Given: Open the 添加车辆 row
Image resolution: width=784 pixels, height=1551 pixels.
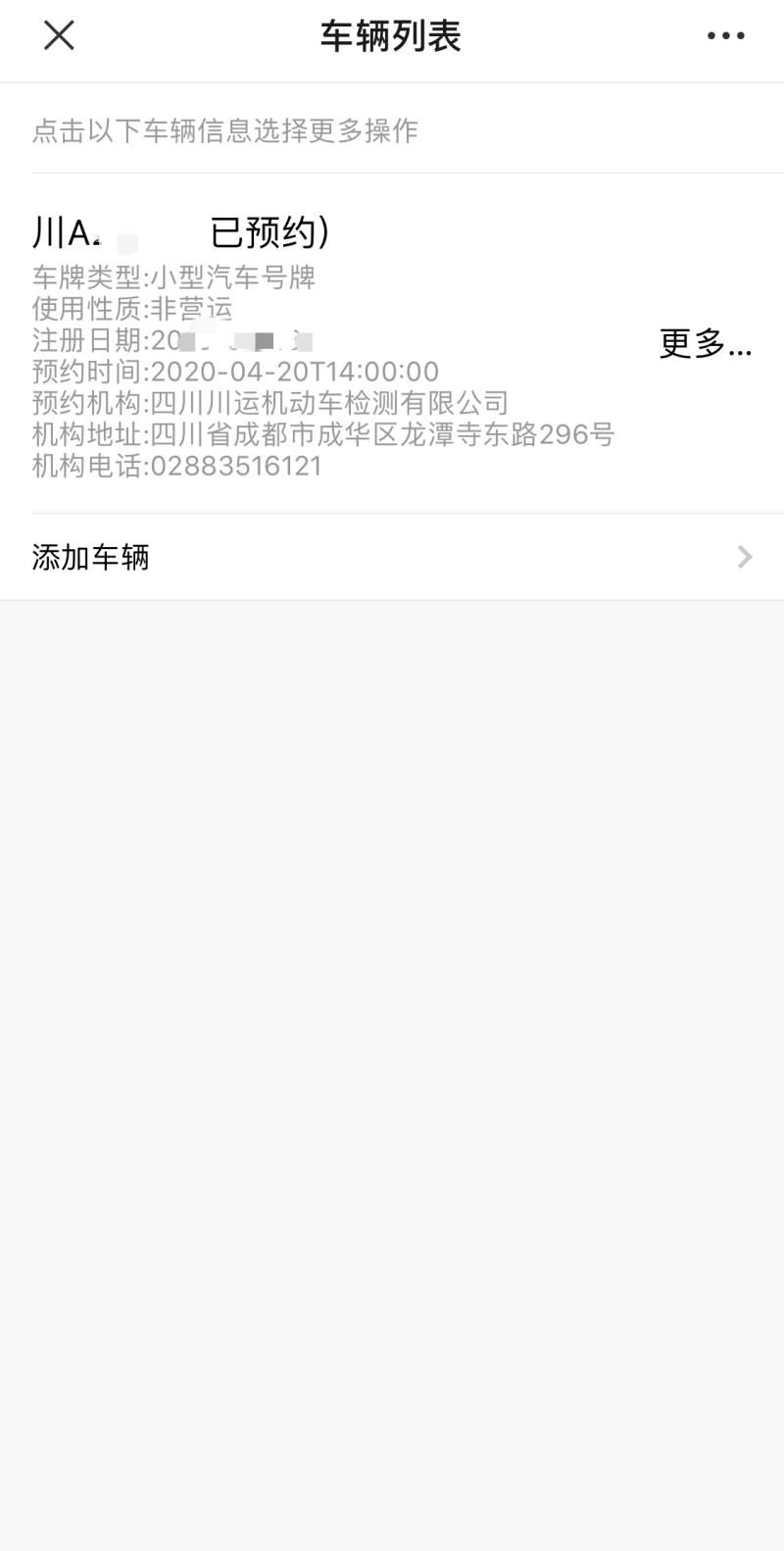Looking at the screenshot, I should pos(392,557).
